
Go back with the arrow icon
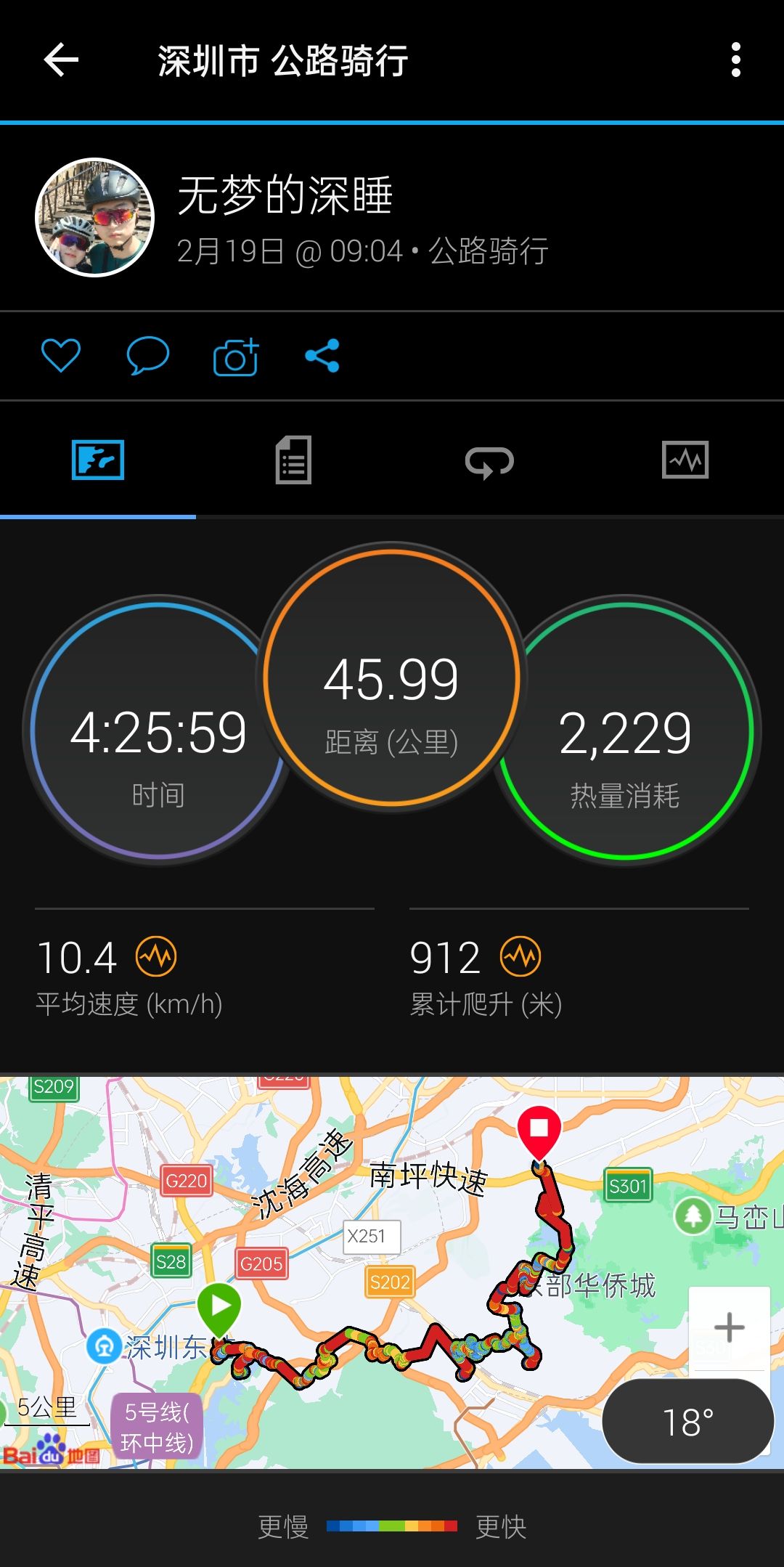(x=61, y=60)
